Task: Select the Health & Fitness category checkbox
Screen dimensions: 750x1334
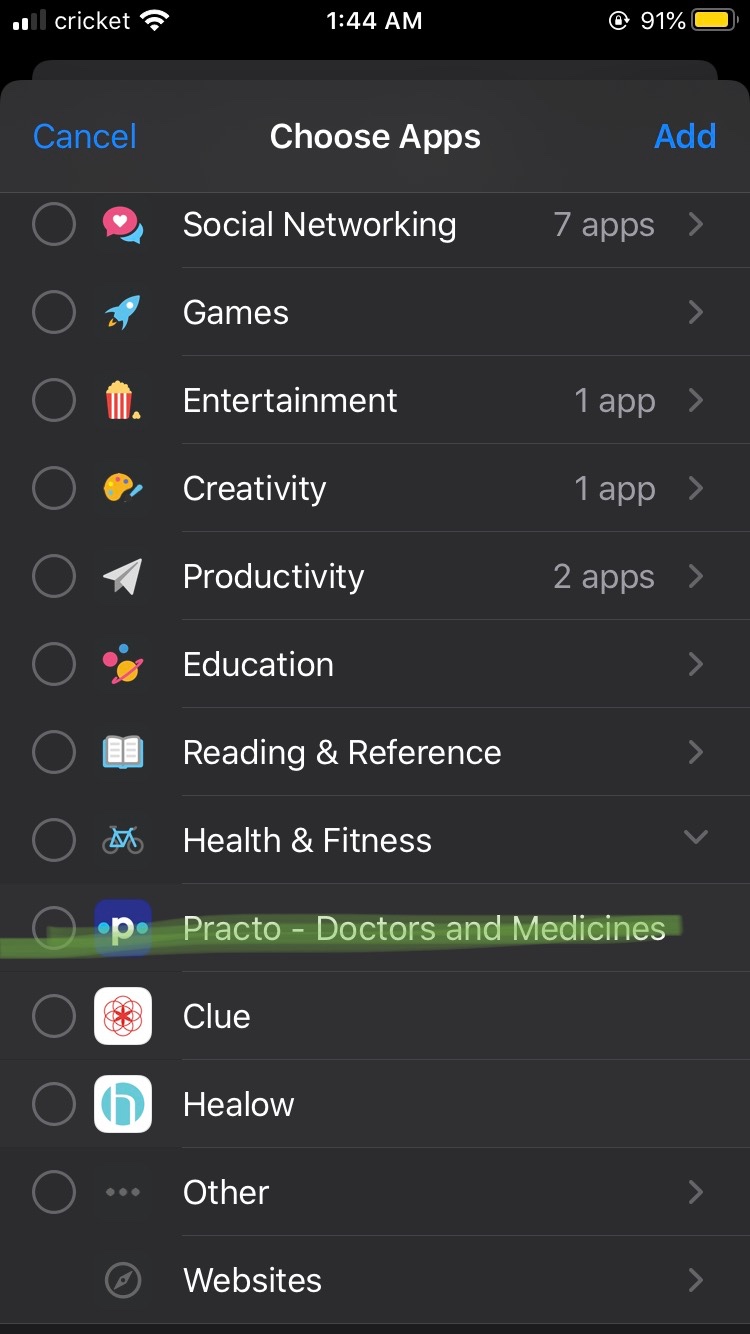Action: coord(54,841)
